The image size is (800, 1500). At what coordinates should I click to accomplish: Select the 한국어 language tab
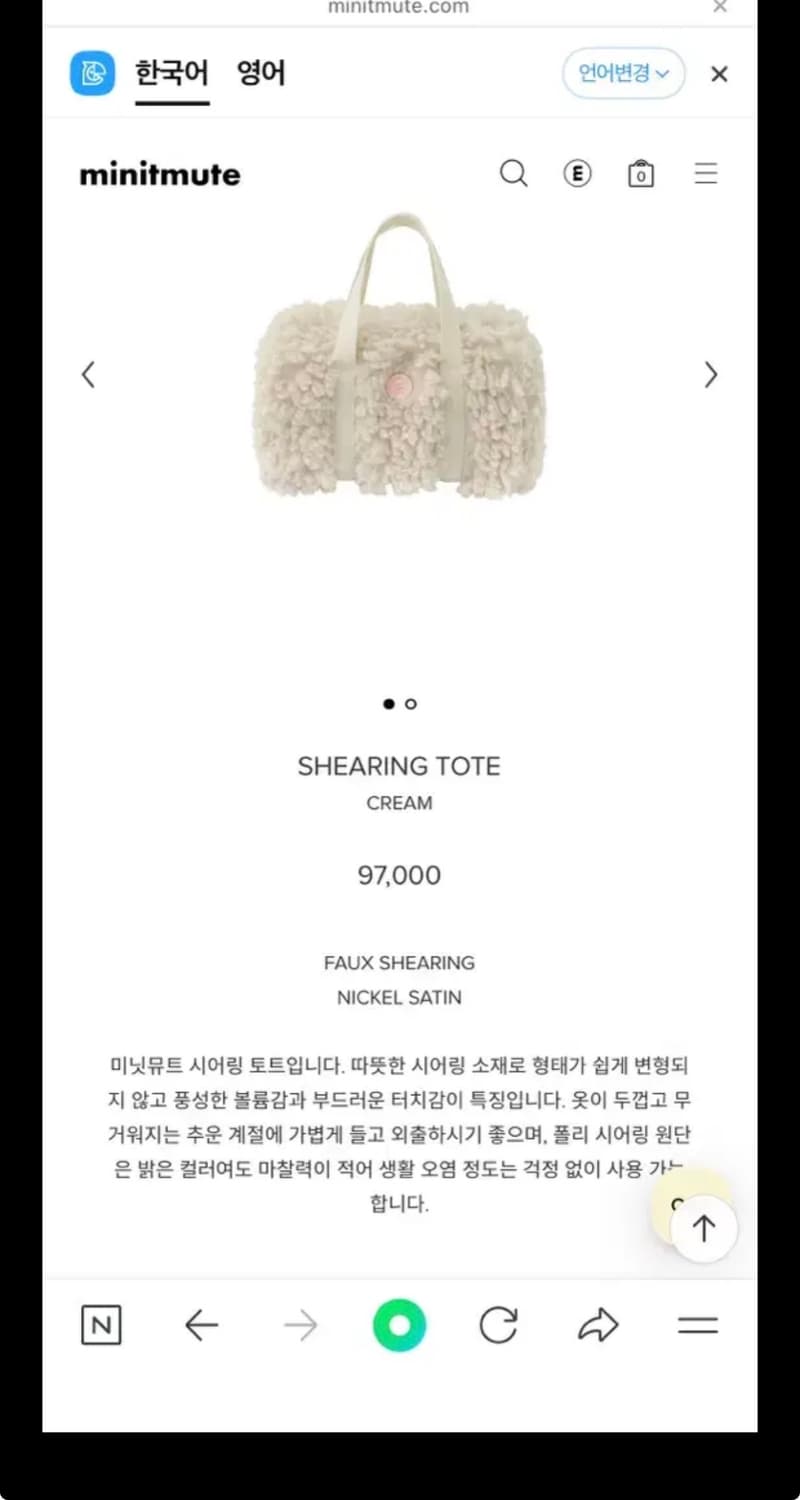coord(171,73)
